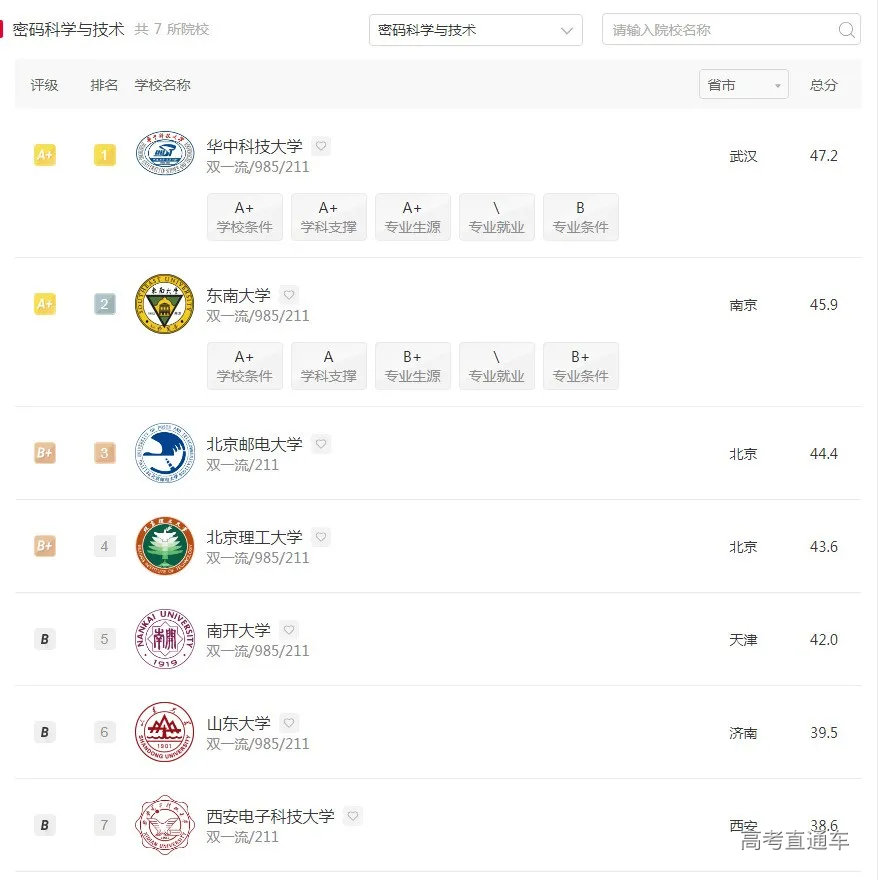Favorite 山东大学 with the heart icon
878x880 pixels.
click(289, 723)
